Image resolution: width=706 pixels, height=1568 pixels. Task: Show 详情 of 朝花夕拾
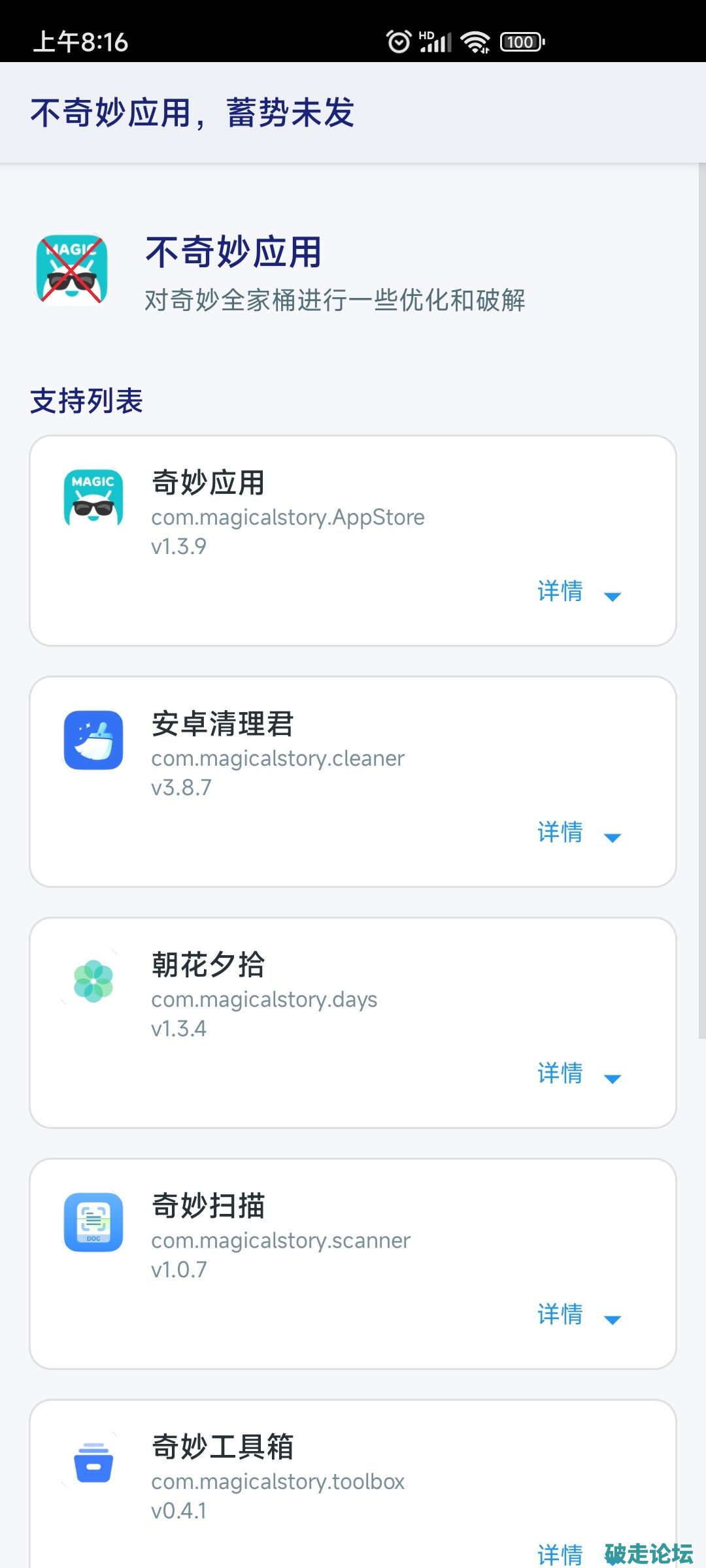578,1074
